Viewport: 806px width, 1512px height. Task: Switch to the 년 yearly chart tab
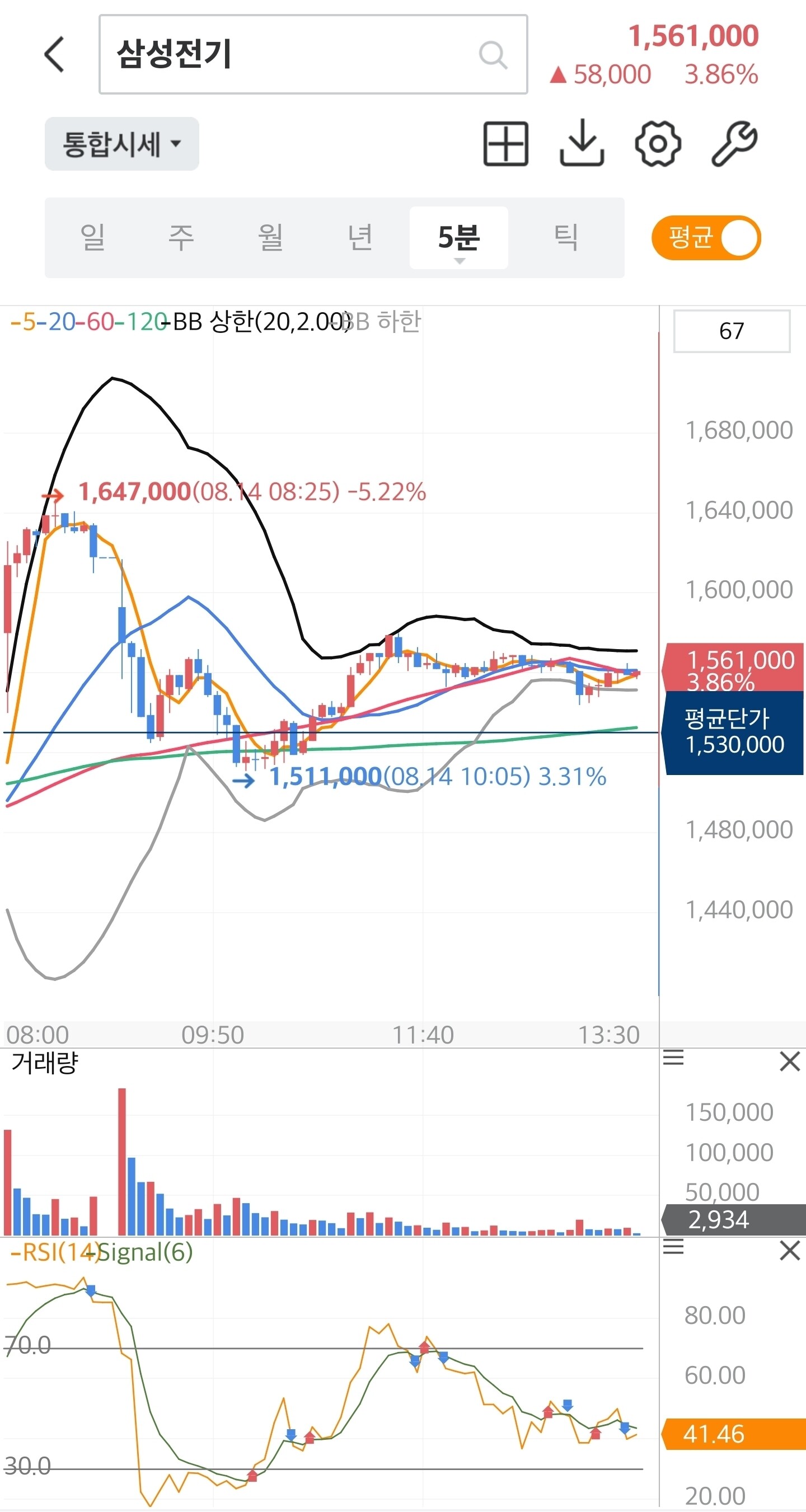tap(360, 238)
